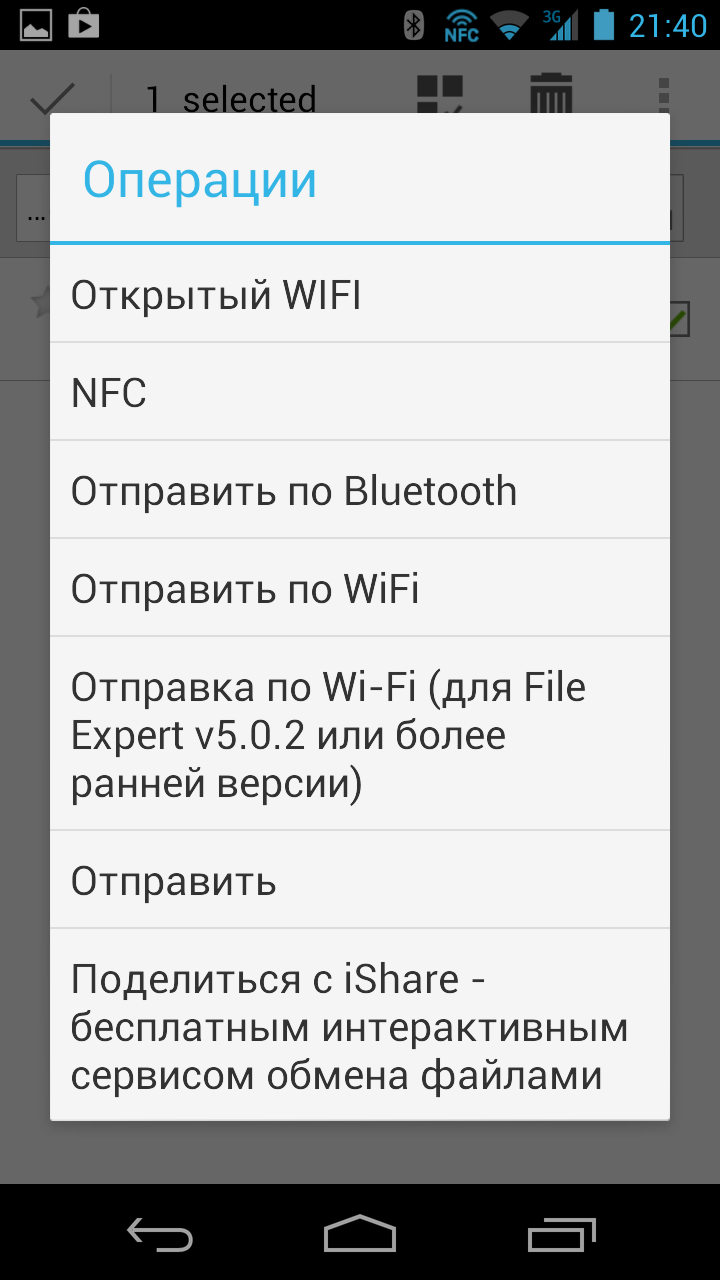720x1280 pixels.
Task: Go back using the system back button
Action: 160,1234
